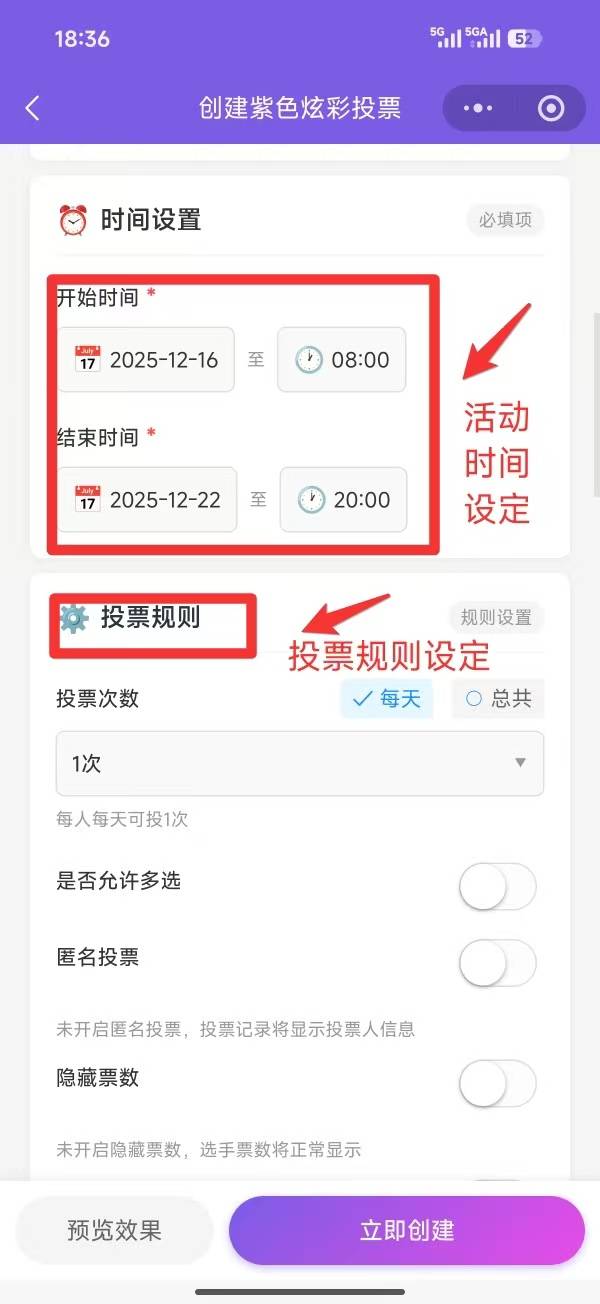600x1304 pixels.
Task: Open the mini program three-dot menu
Action: pyautogui.click(x=479, y=108)
